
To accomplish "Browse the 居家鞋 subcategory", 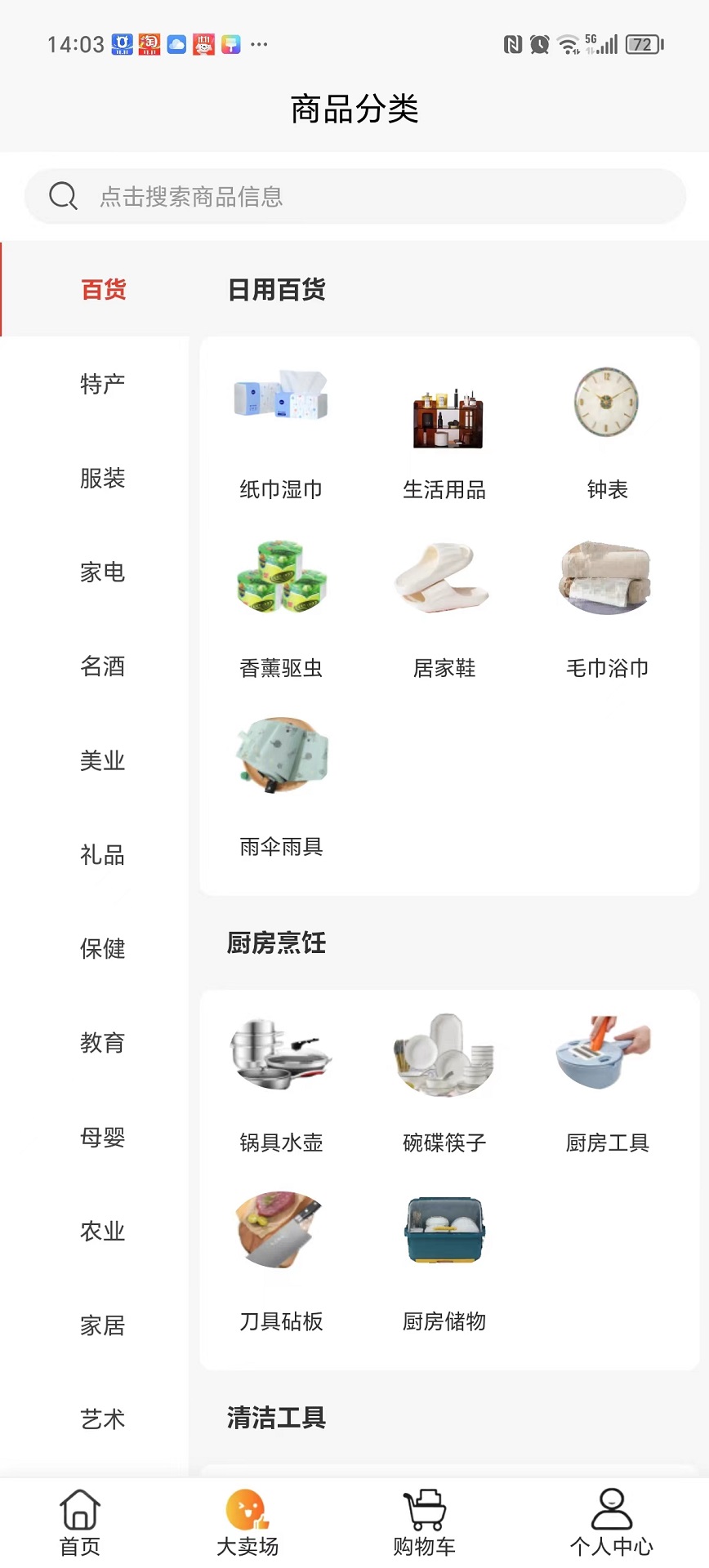I will [444, 608].
